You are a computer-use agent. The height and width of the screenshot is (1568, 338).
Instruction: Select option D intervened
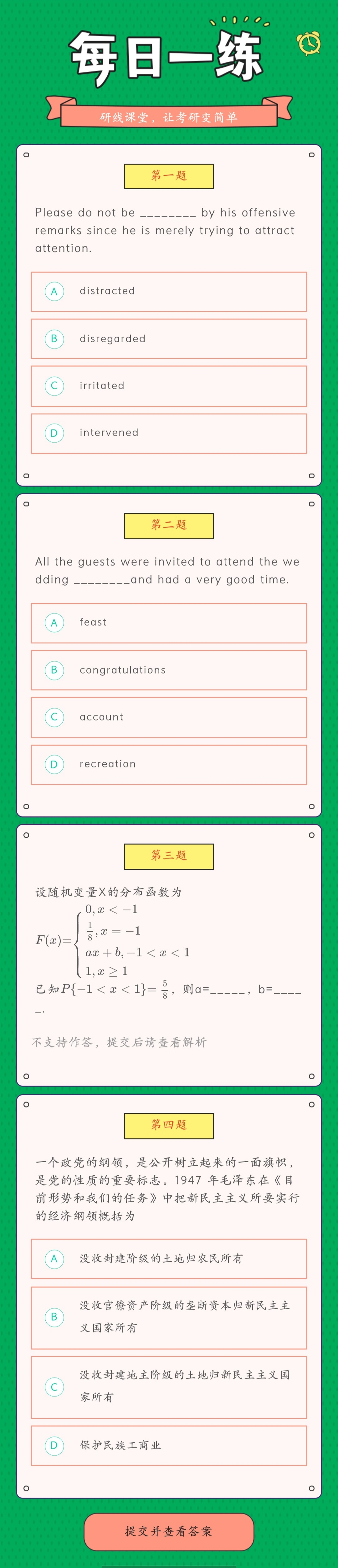pos(169,433)
